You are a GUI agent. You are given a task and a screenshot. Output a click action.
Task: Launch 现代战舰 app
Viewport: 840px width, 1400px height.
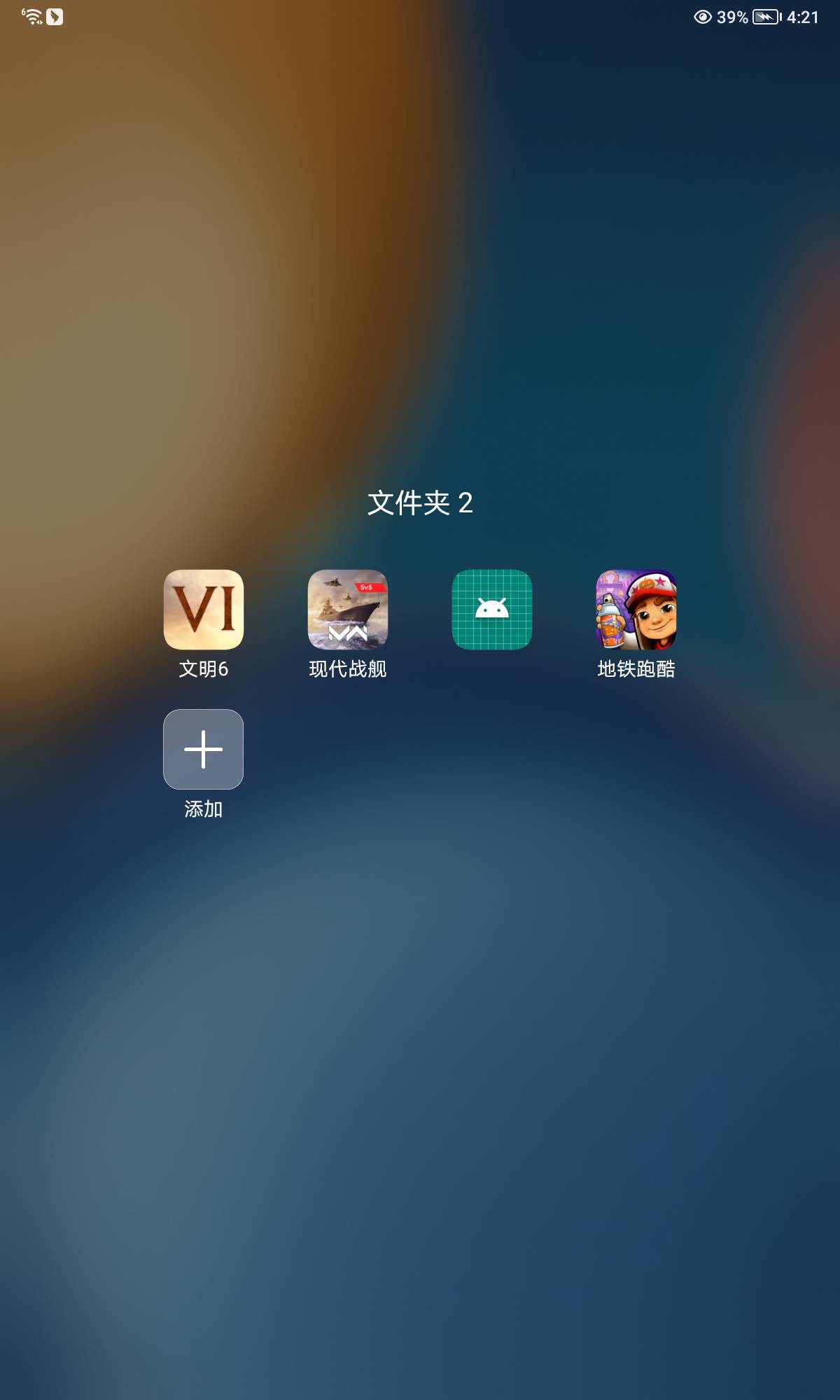348,610
